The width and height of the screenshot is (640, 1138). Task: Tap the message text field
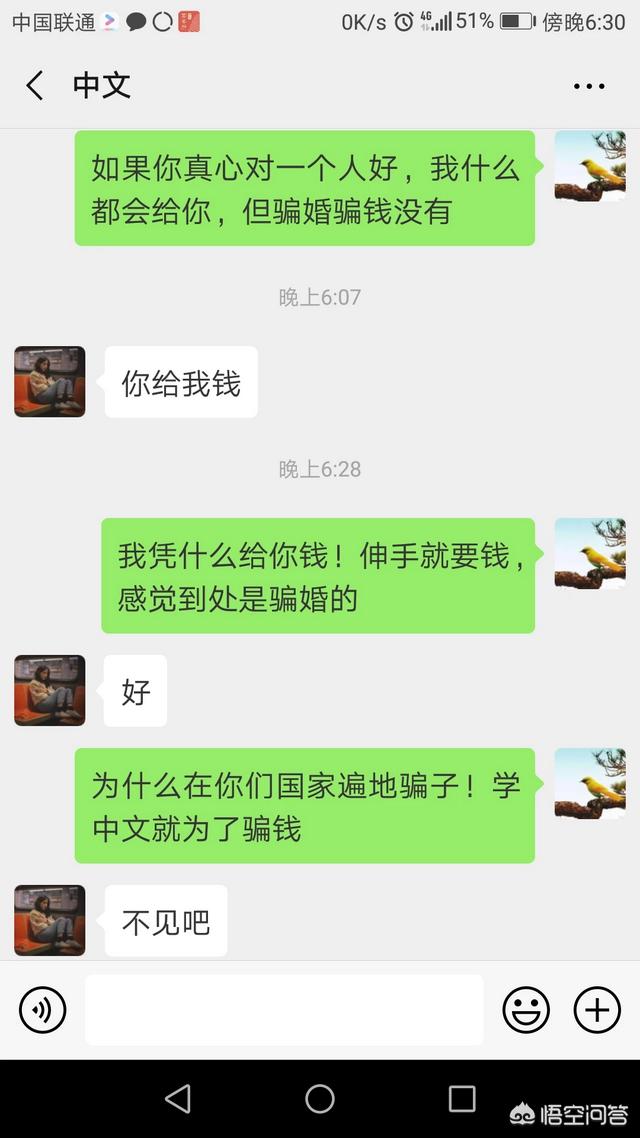coord(284,1010)
